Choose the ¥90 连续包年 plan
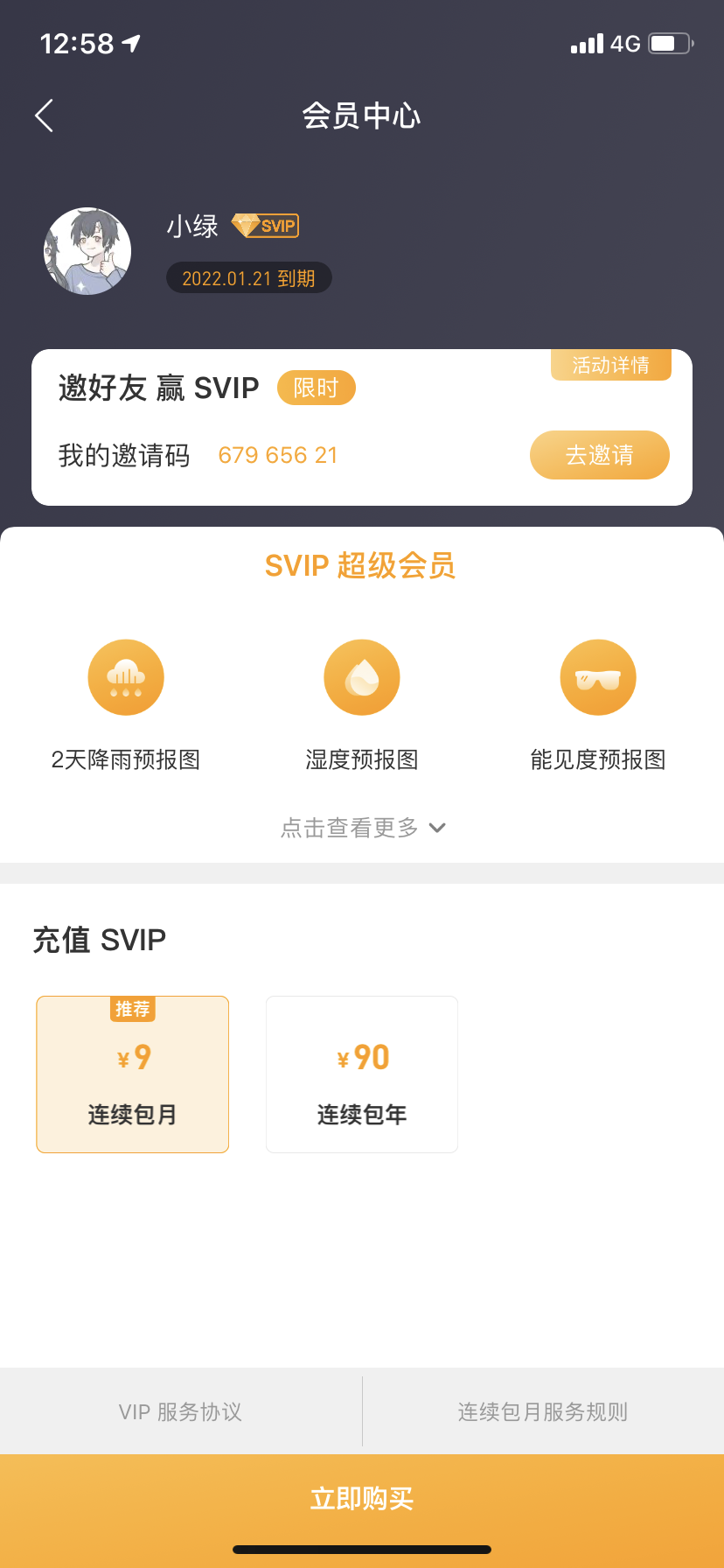This screenshot has width=724, height=1568. (x=361, y=1074)
